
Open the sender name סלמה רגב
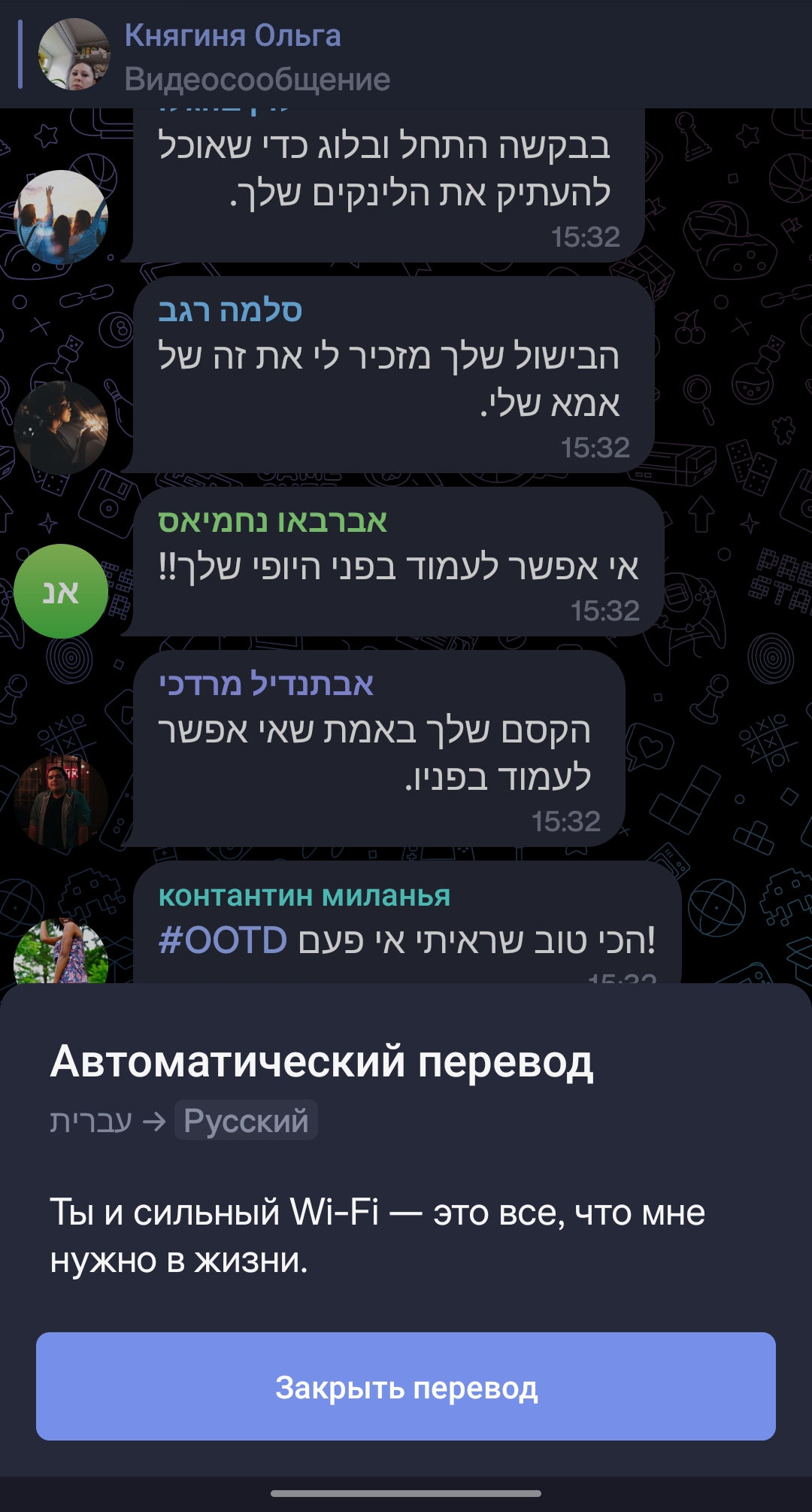point(230,309)
